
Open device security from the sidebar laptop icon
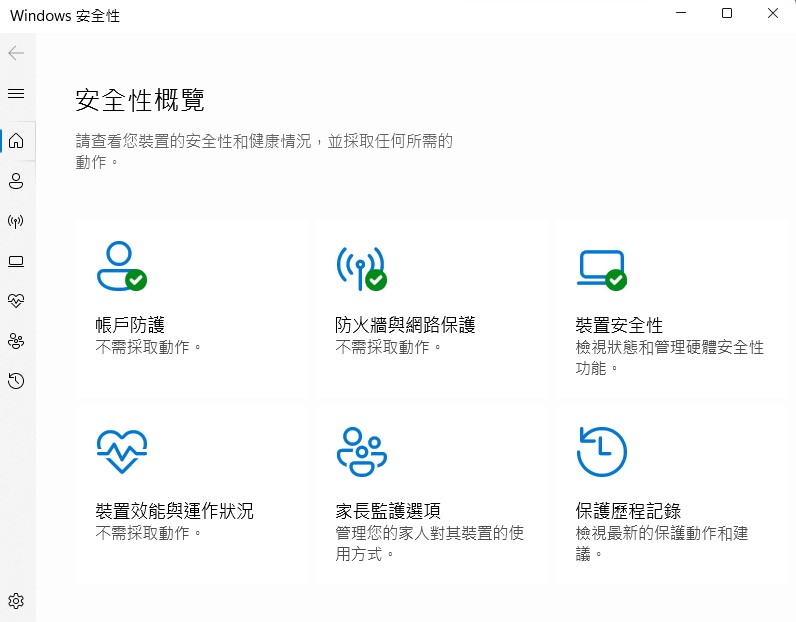coord(16,261)
